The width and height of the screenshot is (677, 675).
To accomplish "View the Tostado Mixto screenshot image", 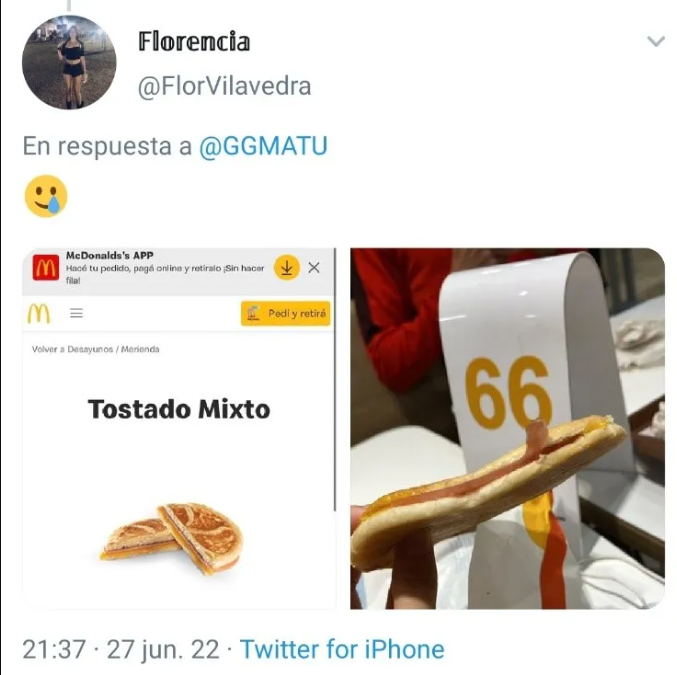I will 180,428.
